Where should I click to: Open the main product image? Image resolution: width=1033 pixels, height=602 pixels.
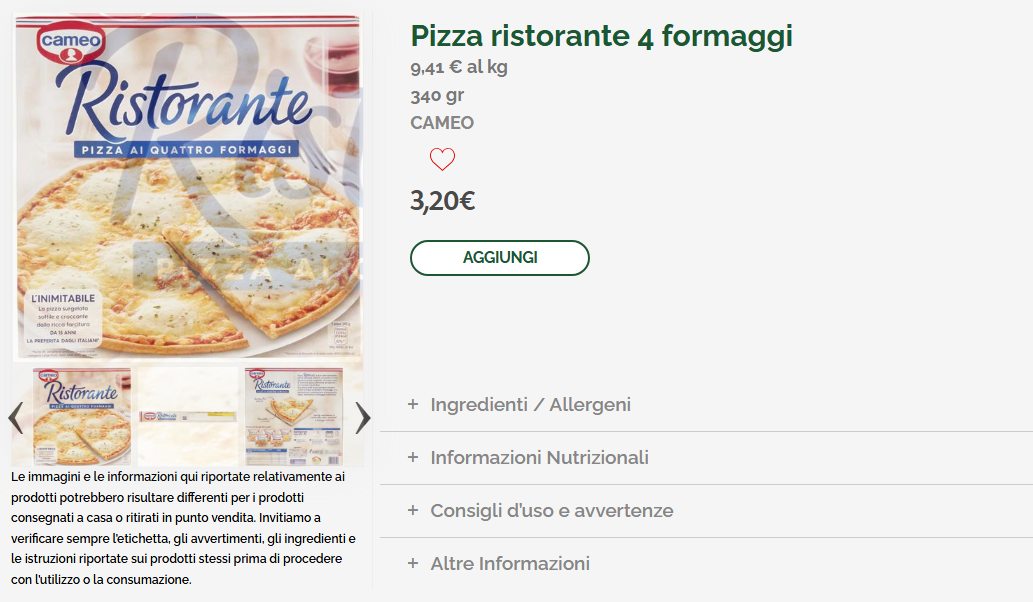click(x=189, y=187)
